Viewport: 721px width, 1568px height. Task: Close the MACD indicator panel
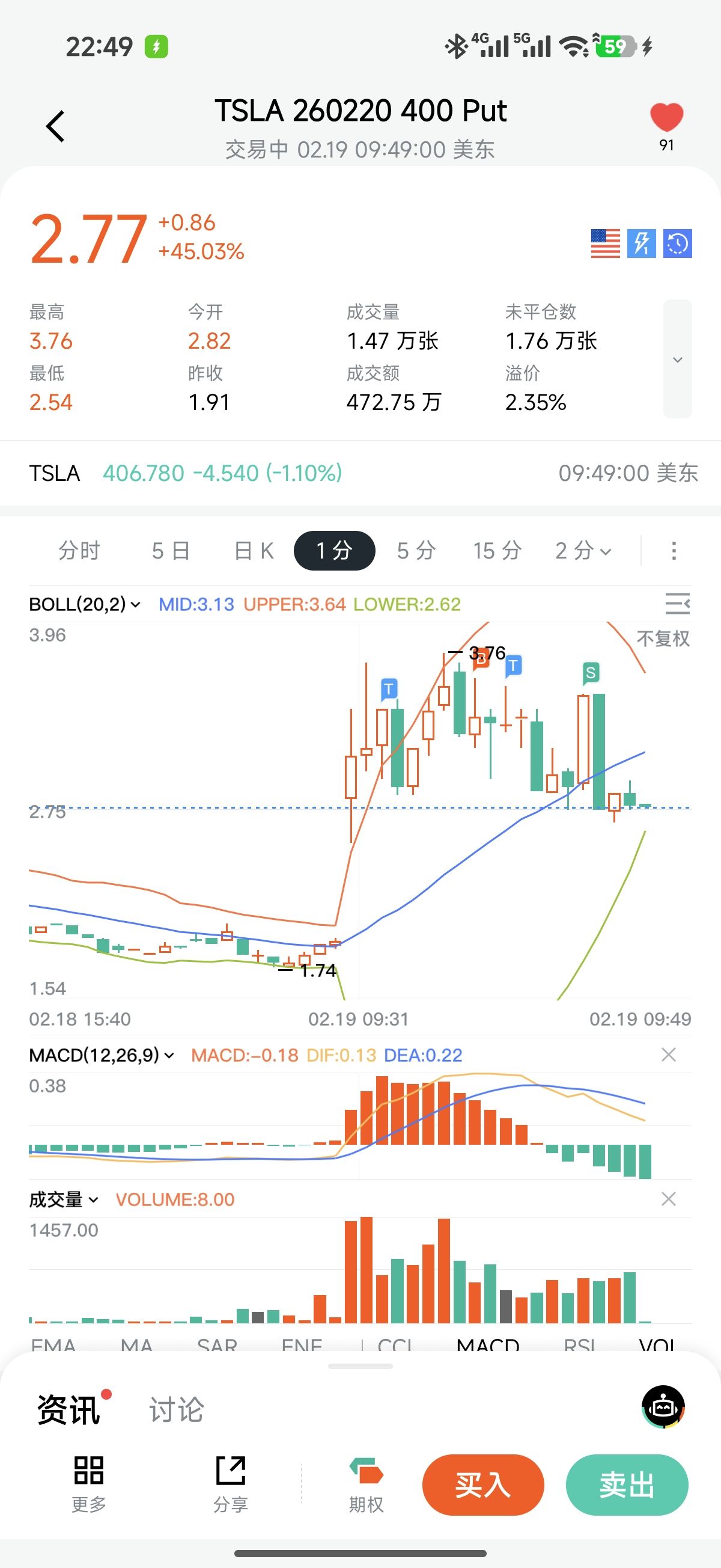[668, 1055]
